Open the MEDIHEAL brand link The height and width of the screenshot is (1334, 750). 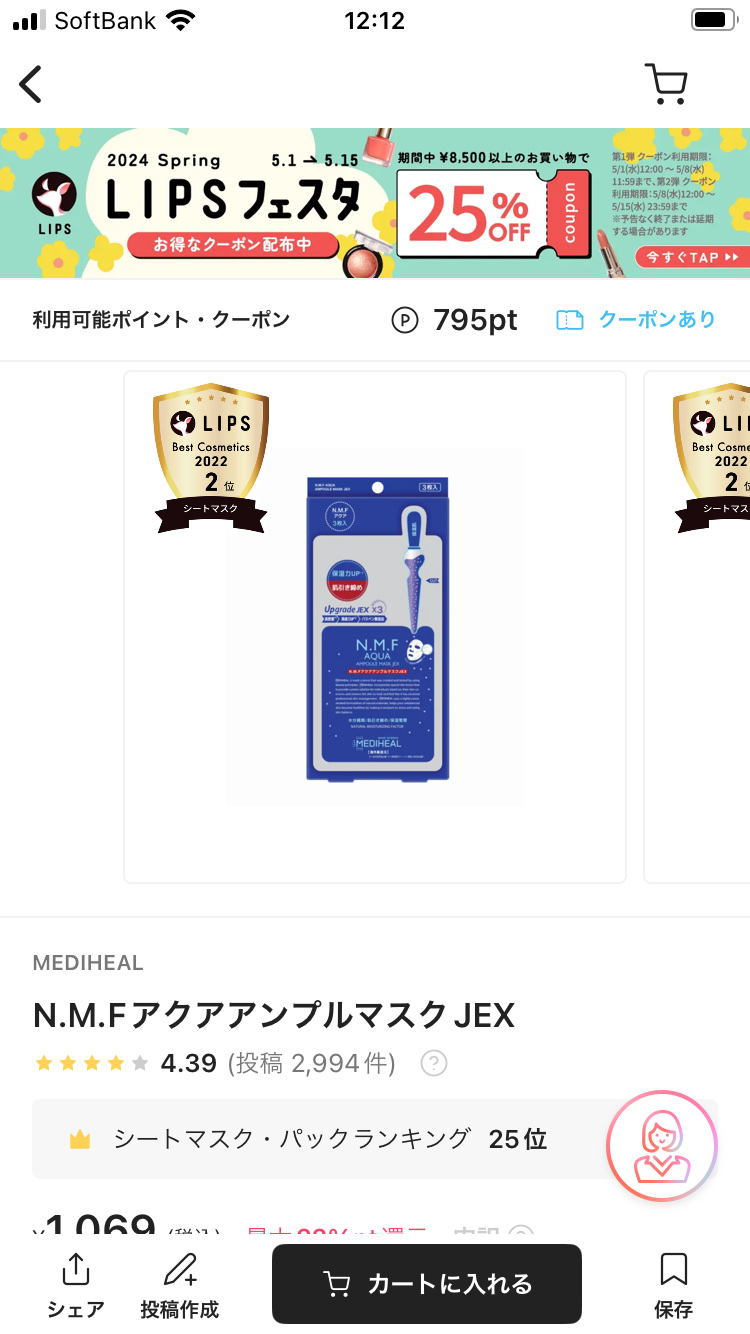(88, 963)
